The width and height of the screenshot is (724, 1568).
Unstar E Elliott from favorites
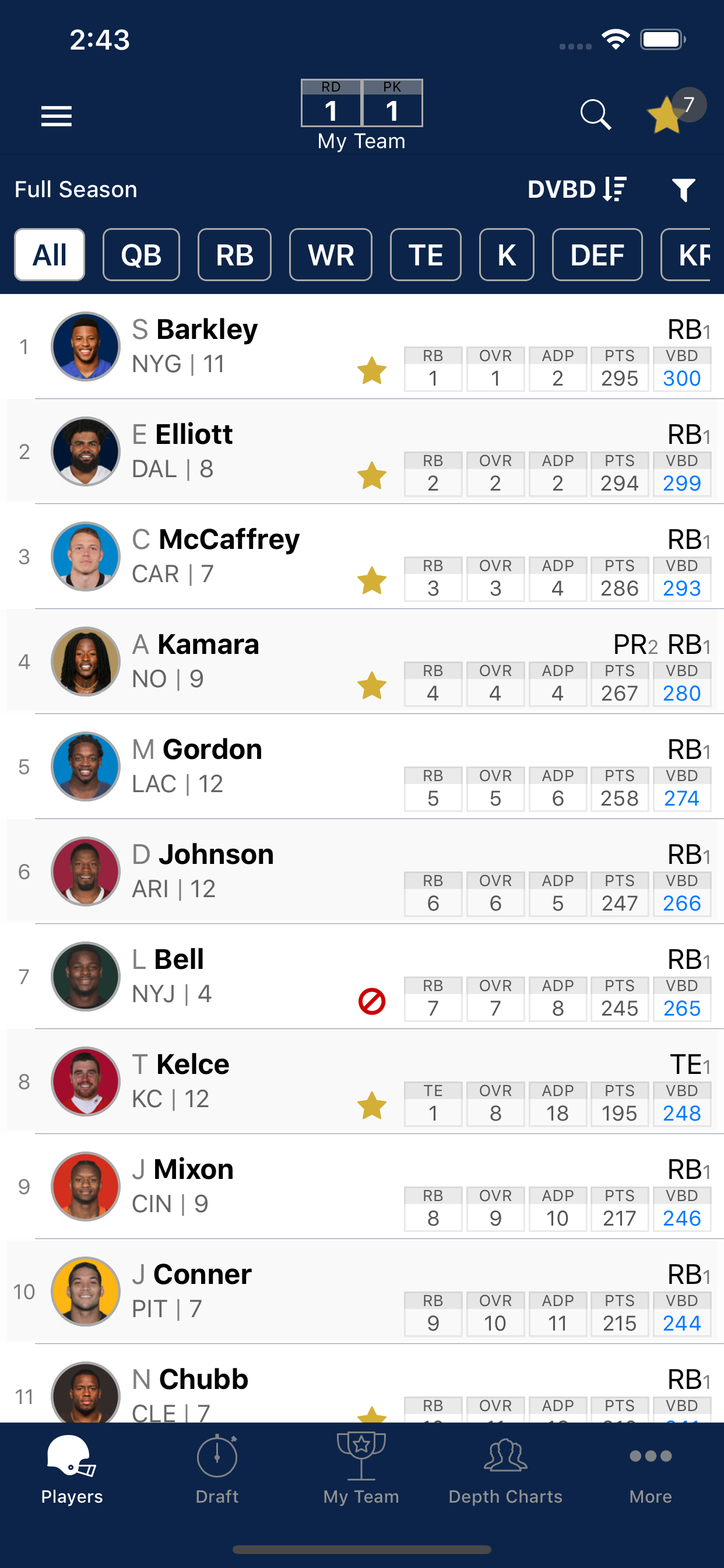[372, 475]
